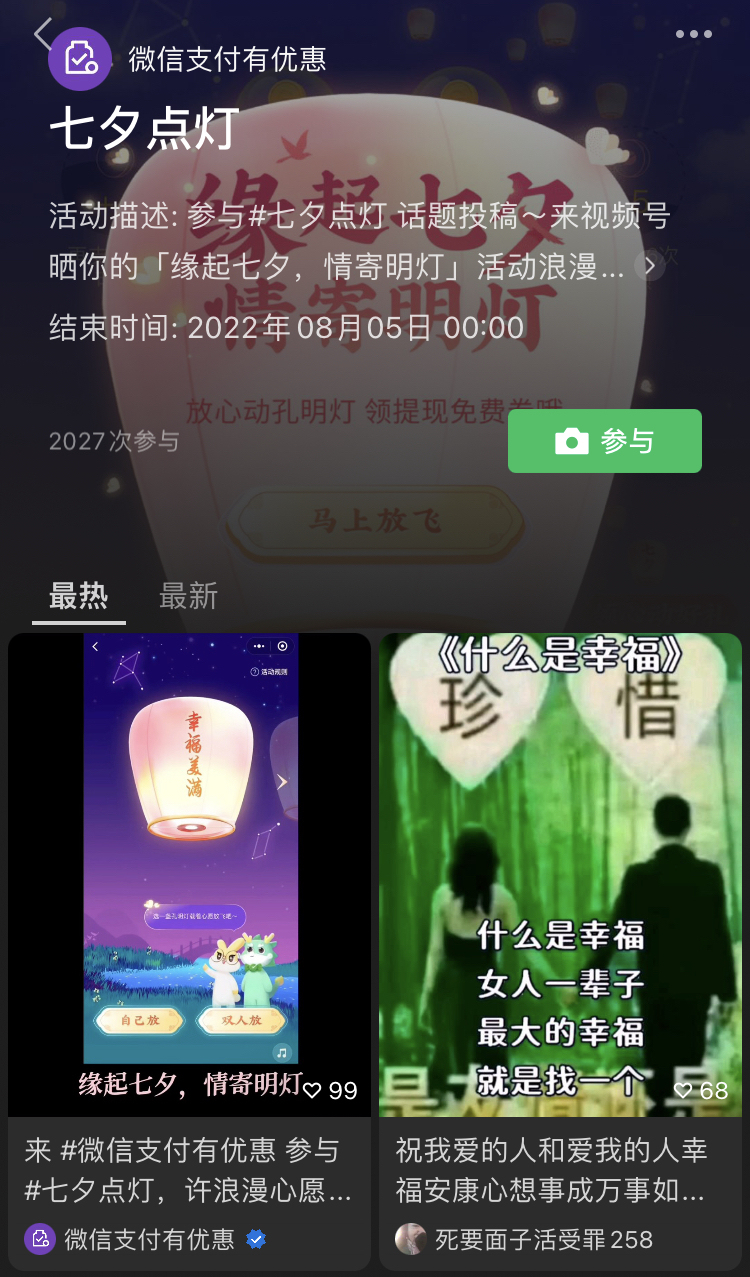View the 死要面子活受罪258 profile
Image resolution: width=750 pixels, height=1277 pixels.
pos(542,1240)
